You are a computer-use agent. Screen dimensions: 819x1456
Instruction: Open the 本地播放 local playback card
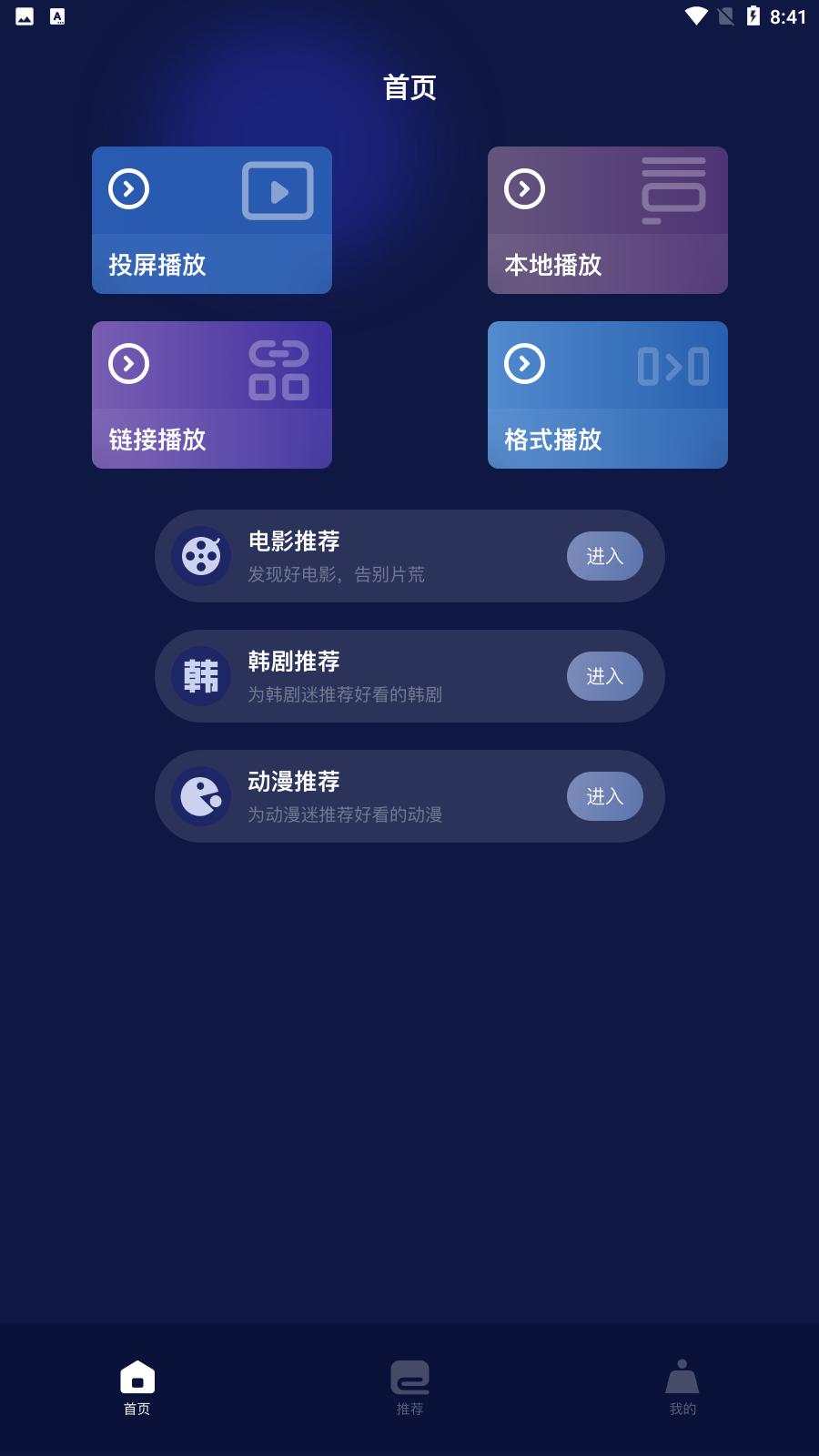(x=607, y=219)
